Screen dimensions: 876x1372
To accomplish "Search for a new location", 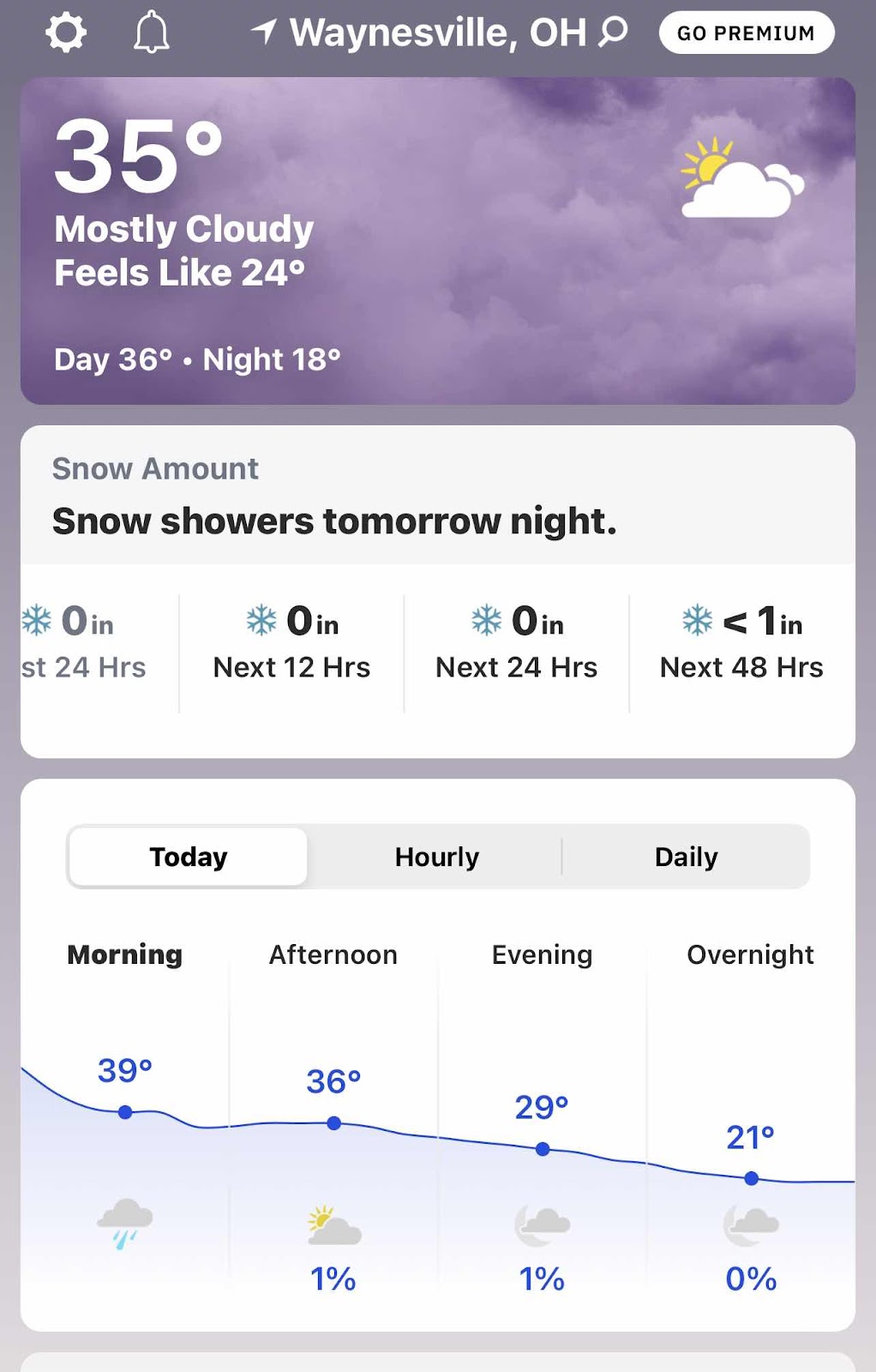I will pyautogui.click(x=613, y=33).
